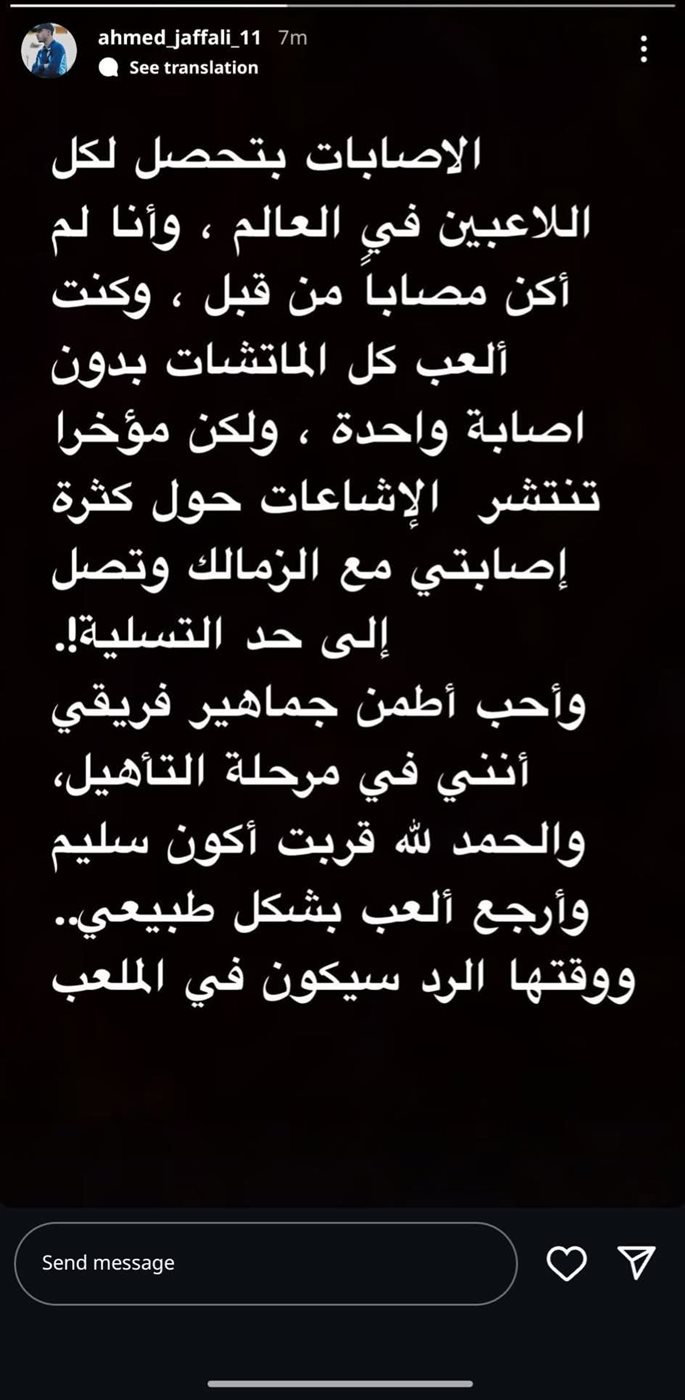Open the story overflow menu
685x1400 pixels.
(x=644, y=49)
